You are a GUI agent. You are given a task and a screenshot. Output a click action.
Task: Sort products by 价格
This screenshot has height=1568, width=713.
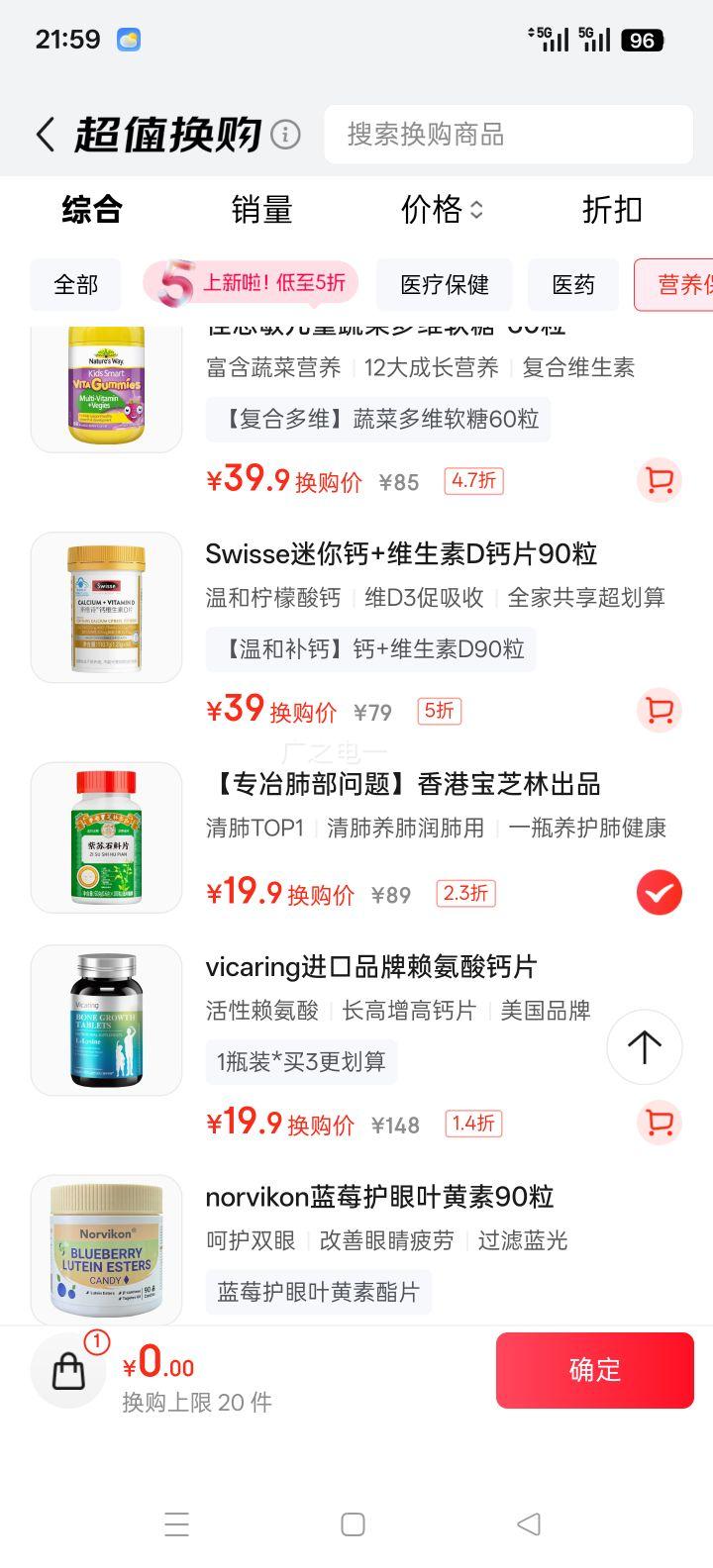[x=441, y=210]
